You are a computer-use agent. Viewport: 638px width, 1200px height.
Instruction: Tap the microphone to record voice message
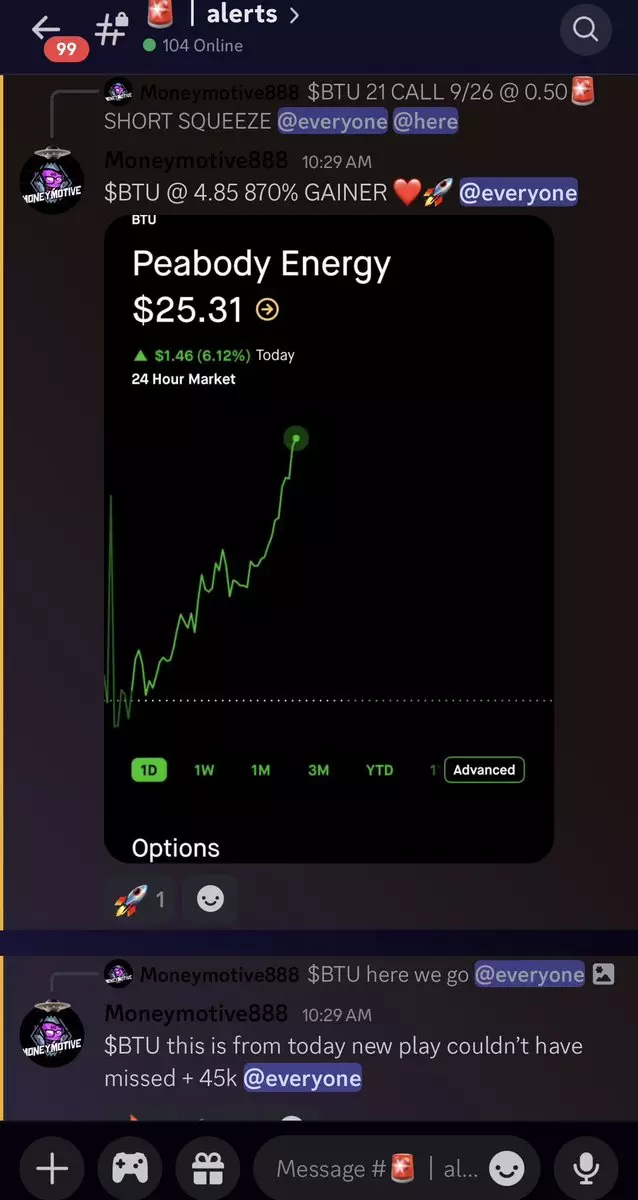tap(586, 1168)
